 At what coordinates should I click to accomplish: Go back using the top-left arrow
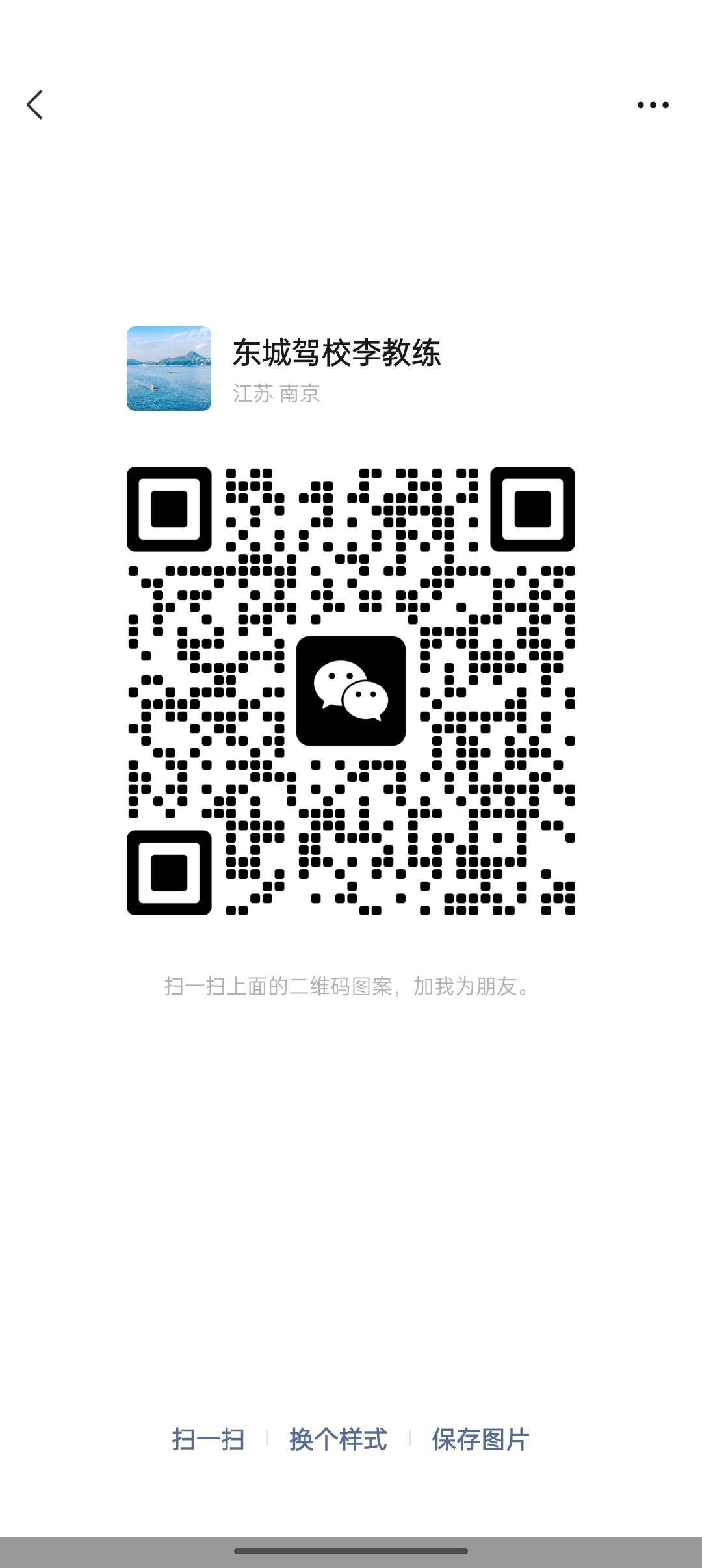pos(35,105)
